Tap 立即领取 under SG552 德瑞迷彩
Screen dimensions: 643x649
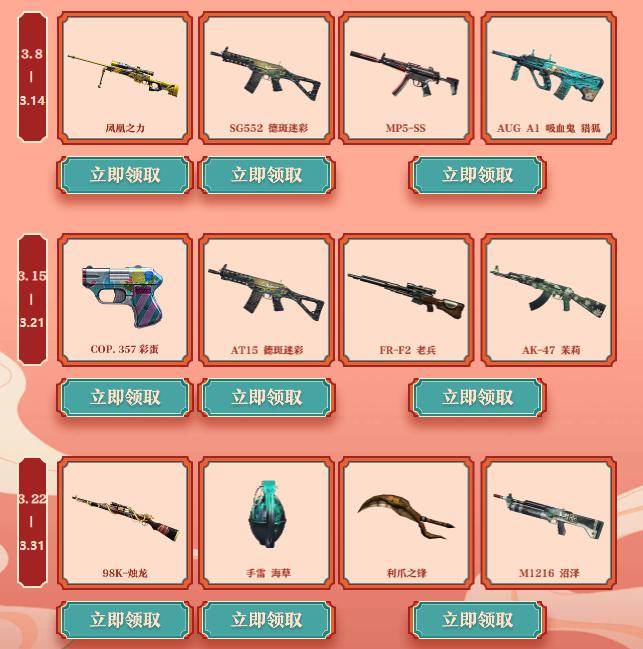coord(267,175)
